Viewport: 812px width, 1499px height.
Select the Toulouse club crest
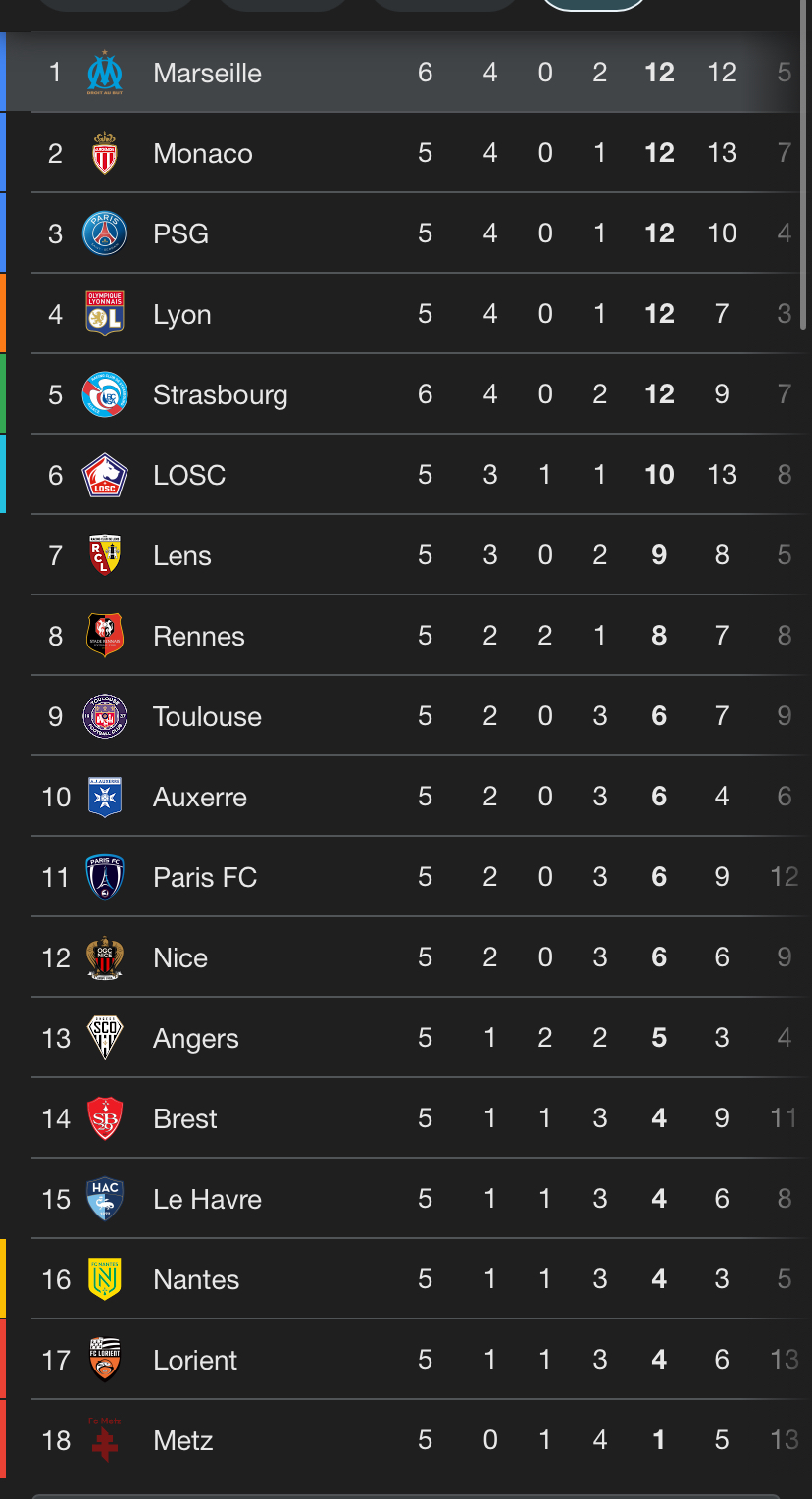point(104,716)
